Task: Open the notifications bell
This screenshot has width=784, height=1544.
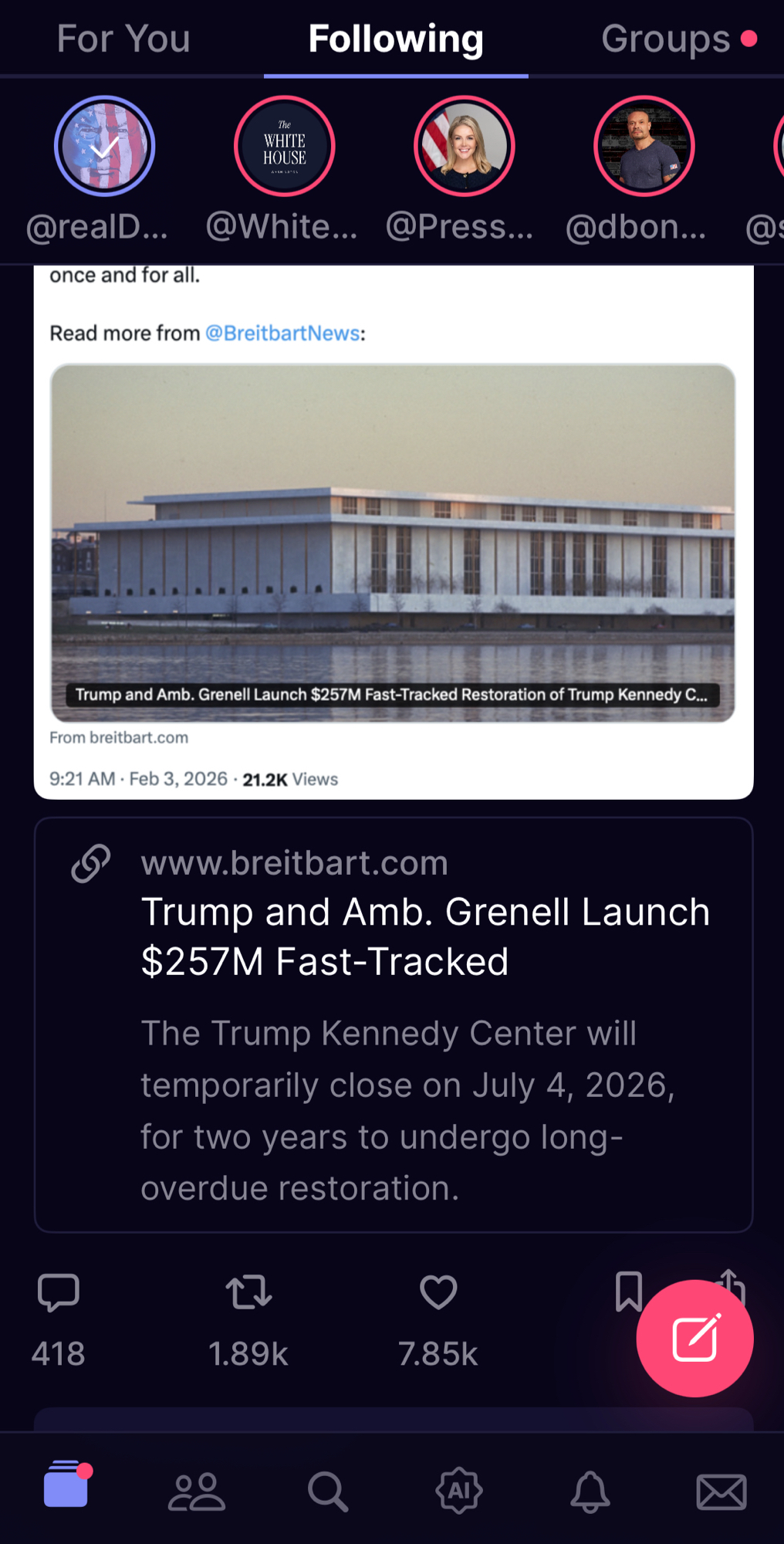Action: click(590, 1492)
